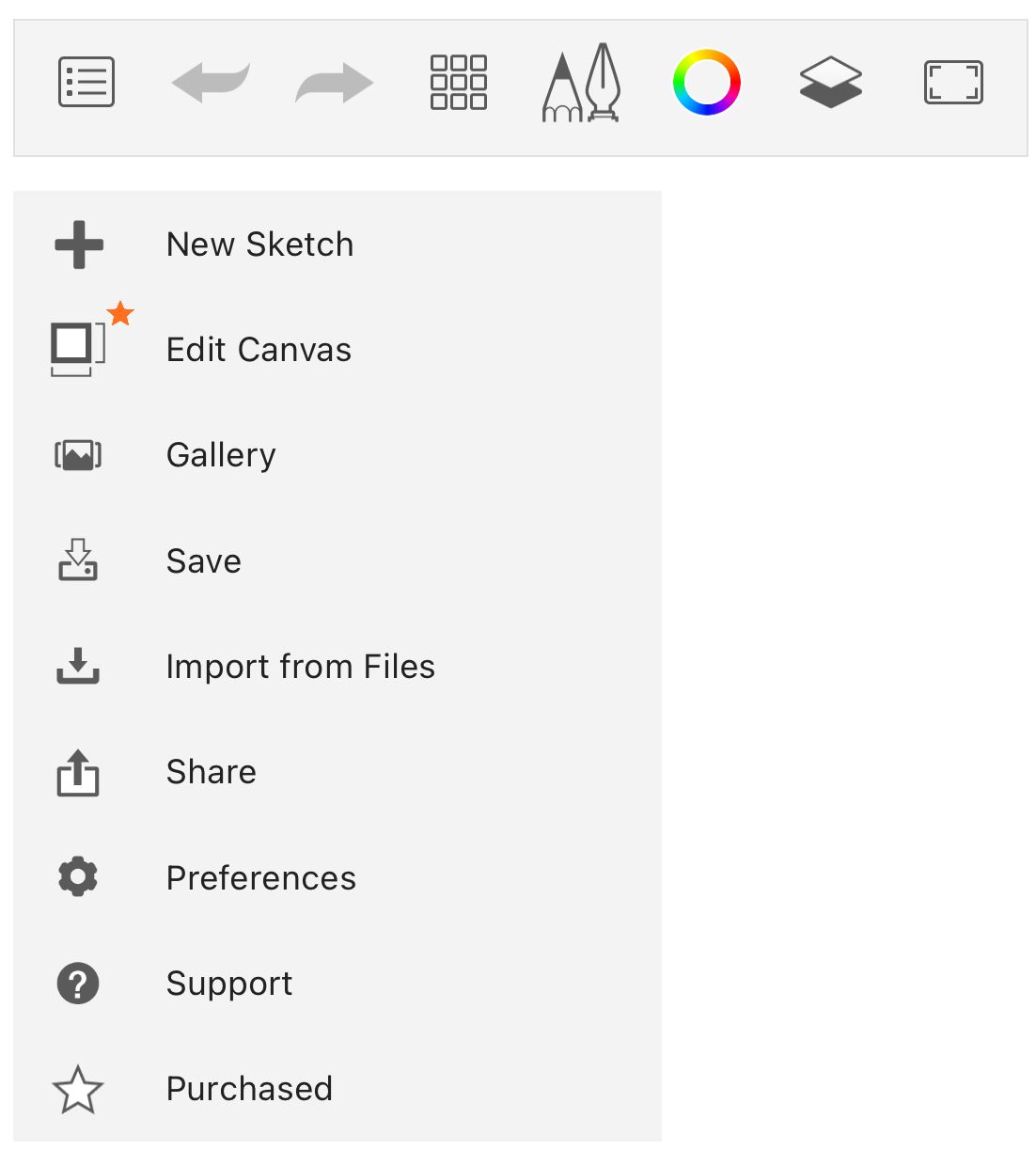Open the grid tools panel
Viewport: 1036px width, 1166px height.
point(458,82)
